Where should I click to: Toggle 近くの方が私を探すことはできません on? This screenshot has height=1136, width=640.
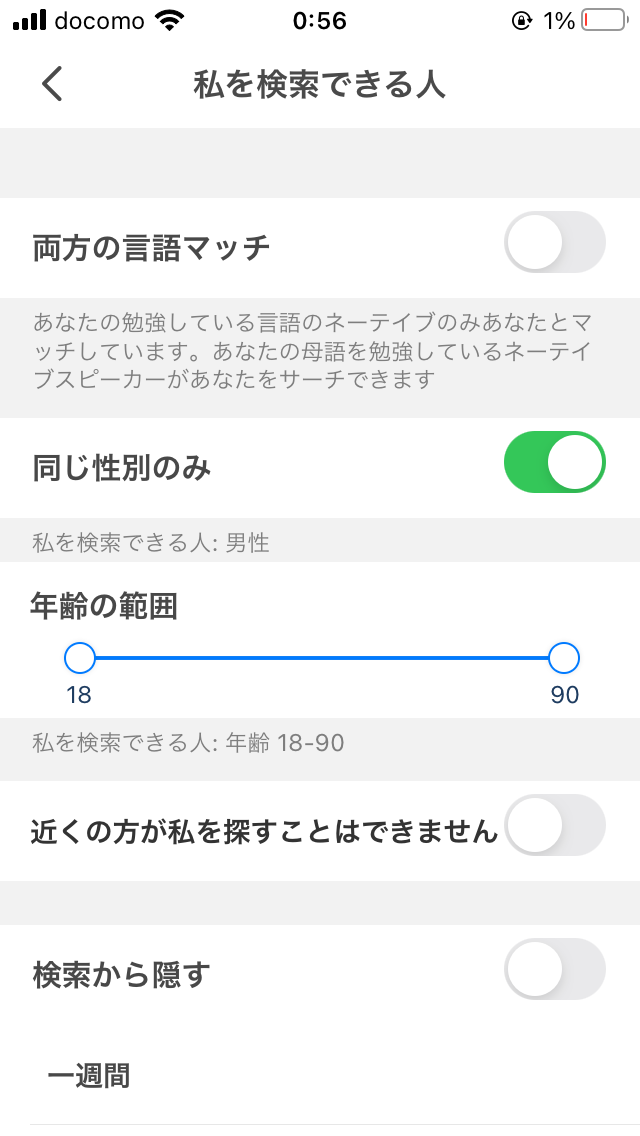point(554,825)
